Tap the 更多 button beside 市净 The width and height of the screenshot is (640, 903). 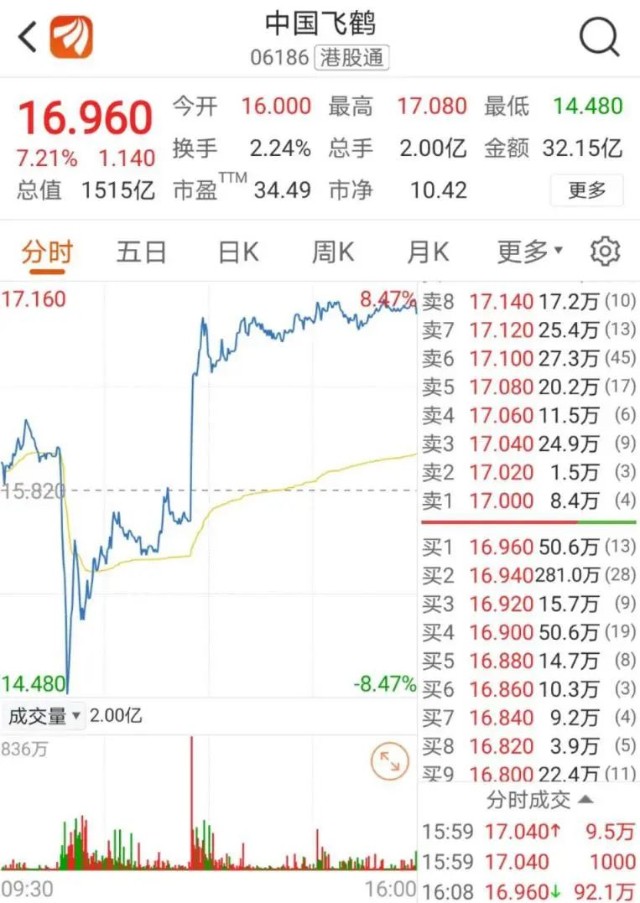(x=587, y=189)
